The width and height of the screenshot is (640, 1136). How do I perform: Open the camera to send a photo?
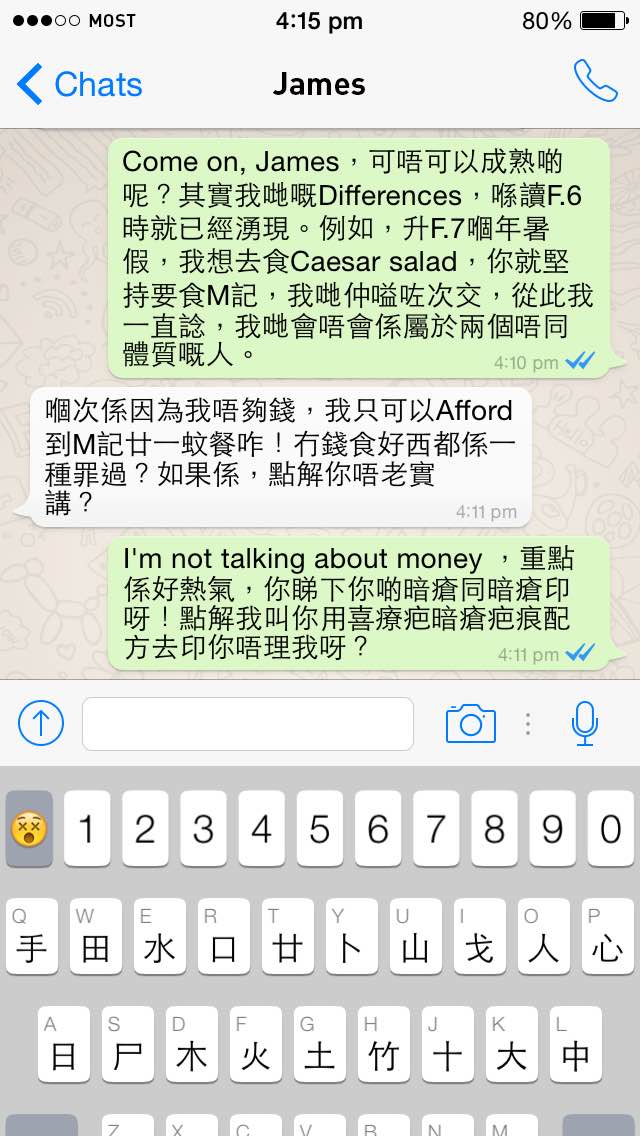pyautogui.click(x=470, y=723)
